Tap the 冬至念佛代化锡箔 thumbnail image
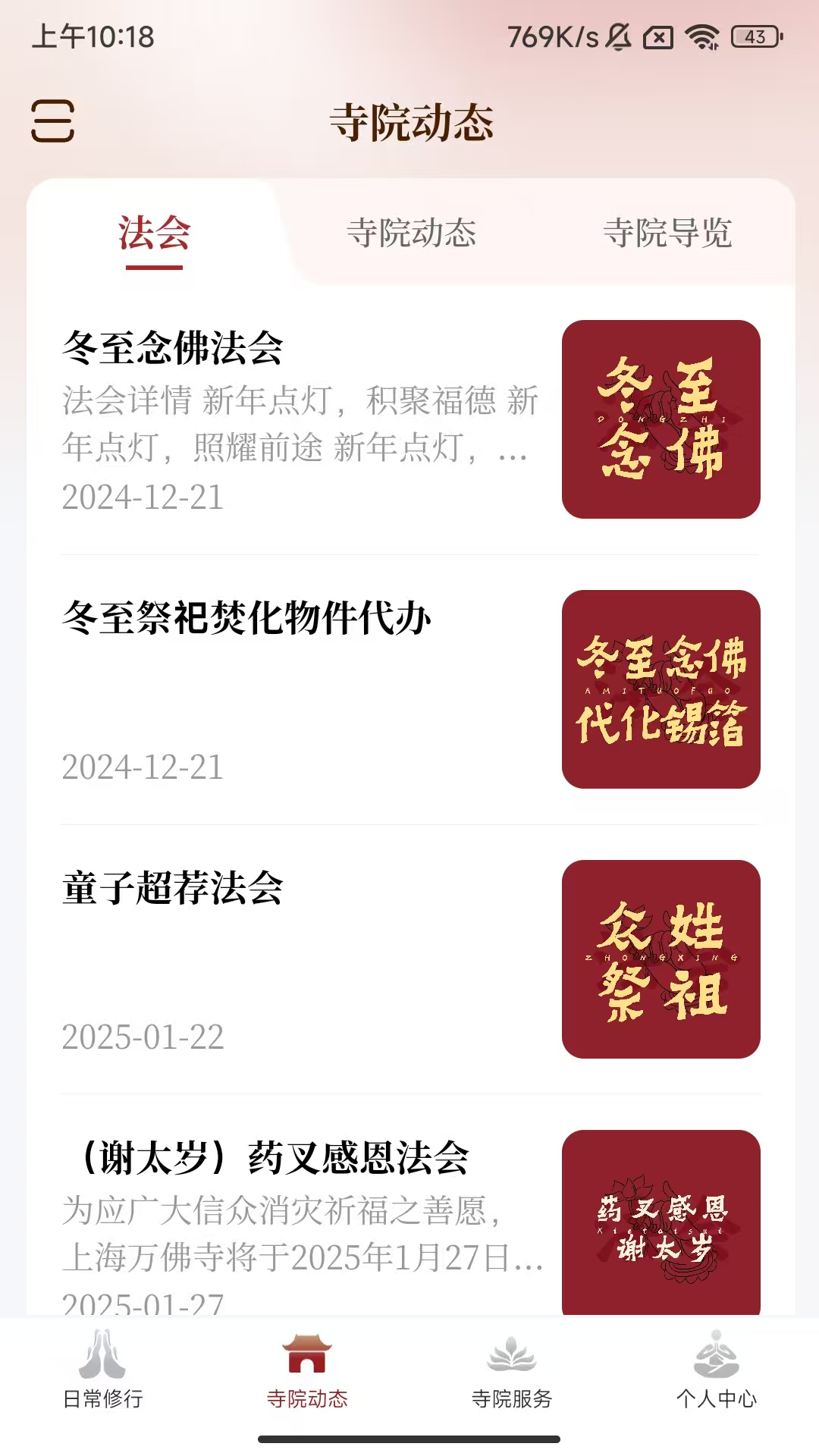 click(662, 690)
